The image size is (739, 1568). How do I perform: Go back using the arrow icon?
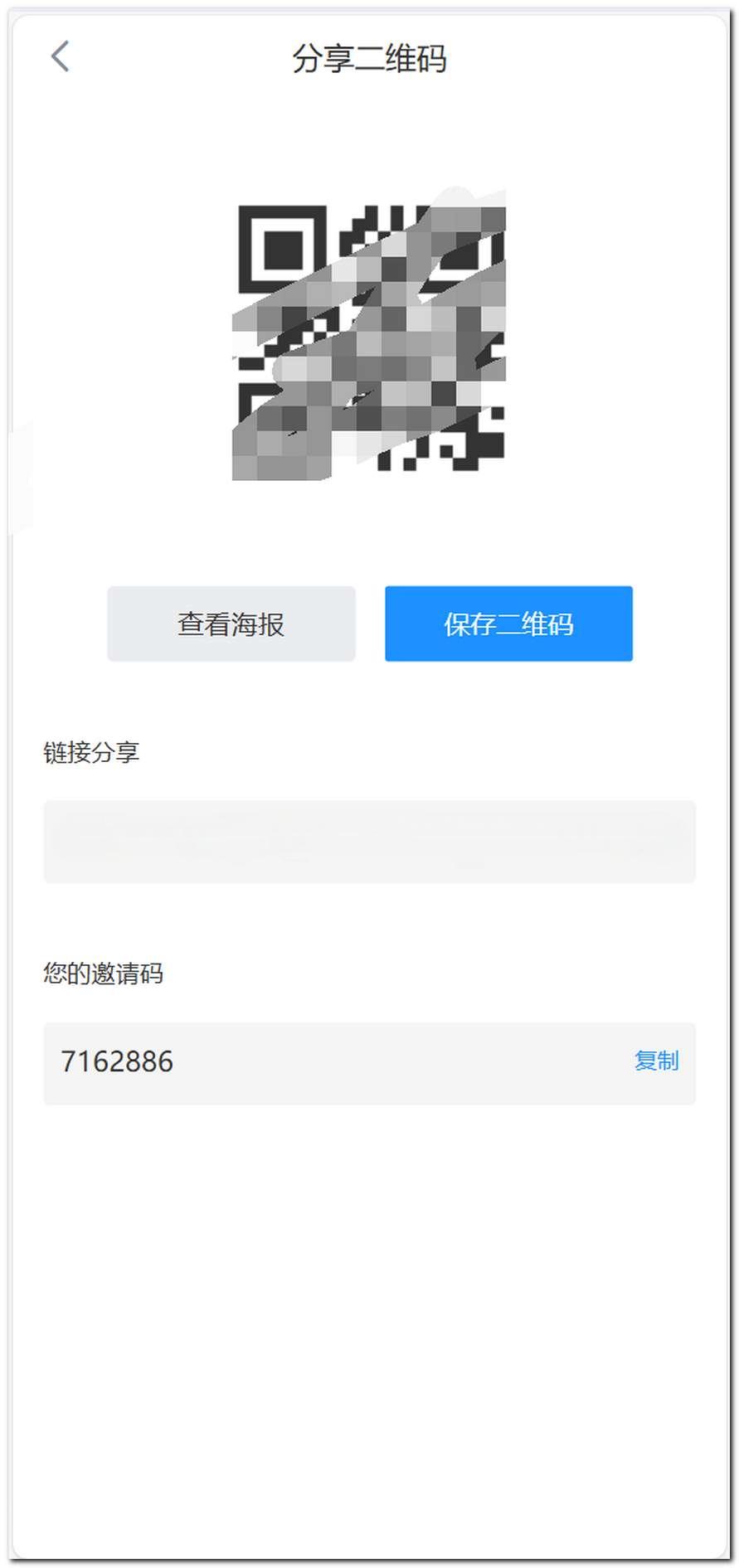point(60,57)
